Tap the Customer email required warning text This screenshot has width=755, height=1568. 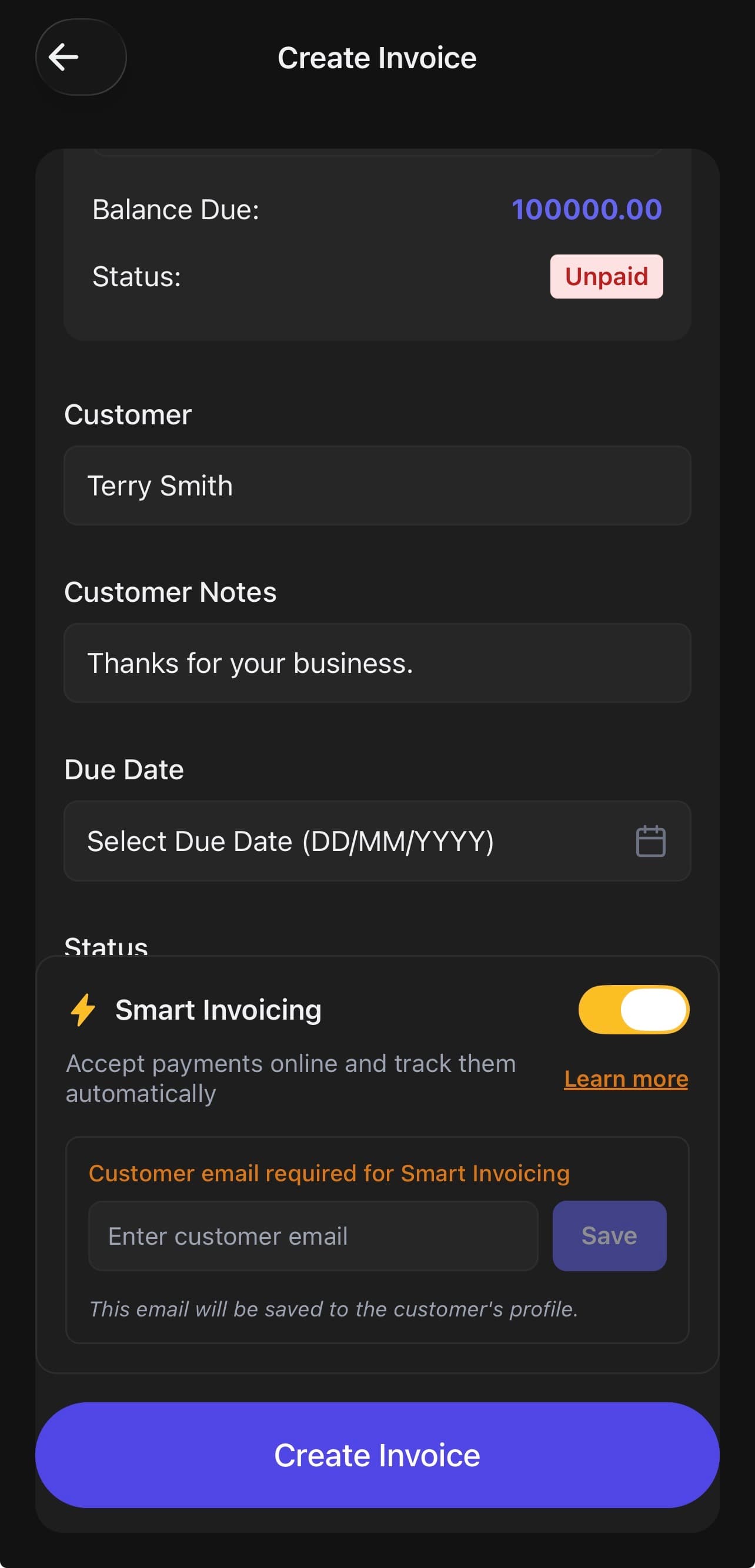coord(329,1173)
